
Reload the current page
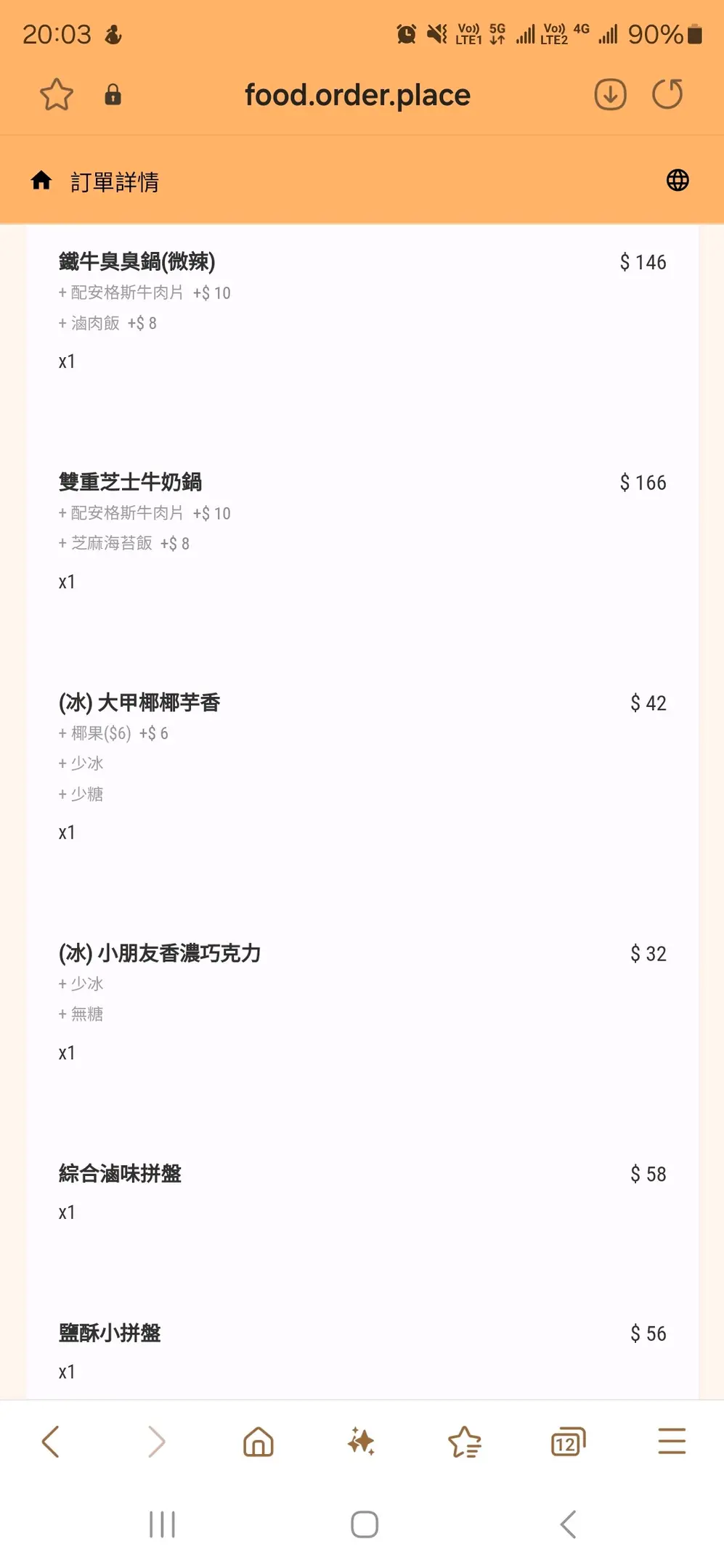[667, 95]
